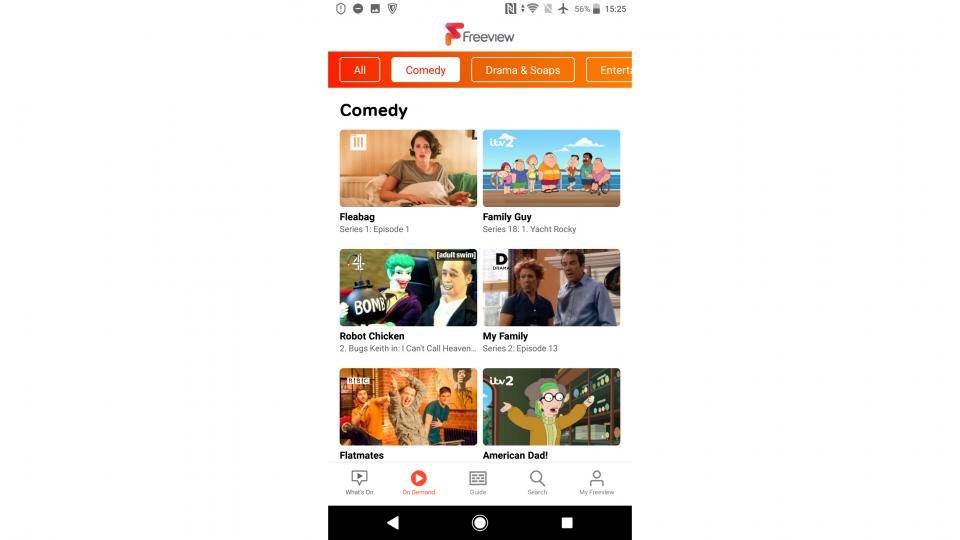The height and width of the screenshot is (540, 960).
Task: Switch to the What's On tab
Action: coord(359,483)
